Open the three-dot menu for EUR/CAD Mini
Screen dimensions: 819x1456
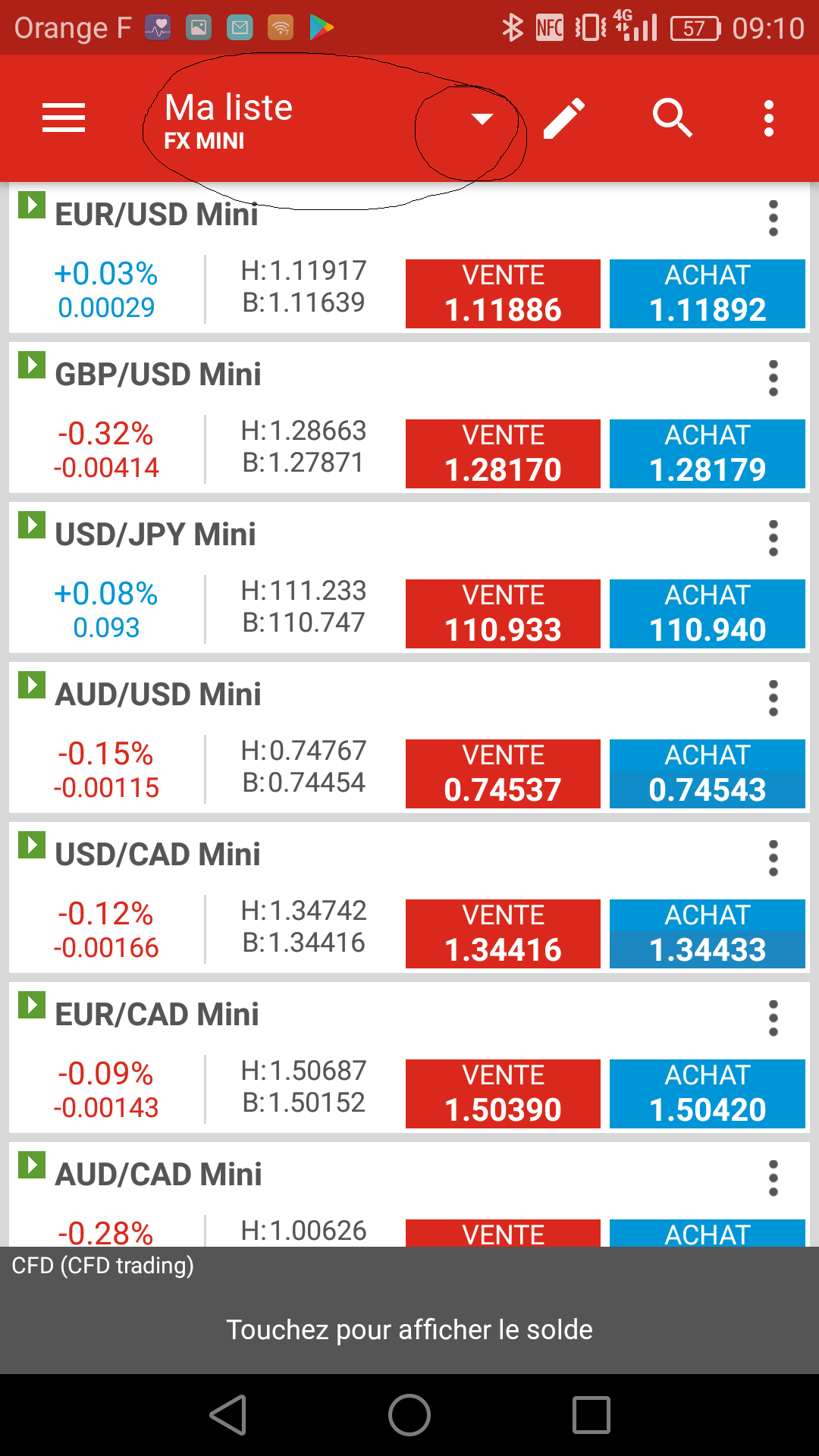773,1018
